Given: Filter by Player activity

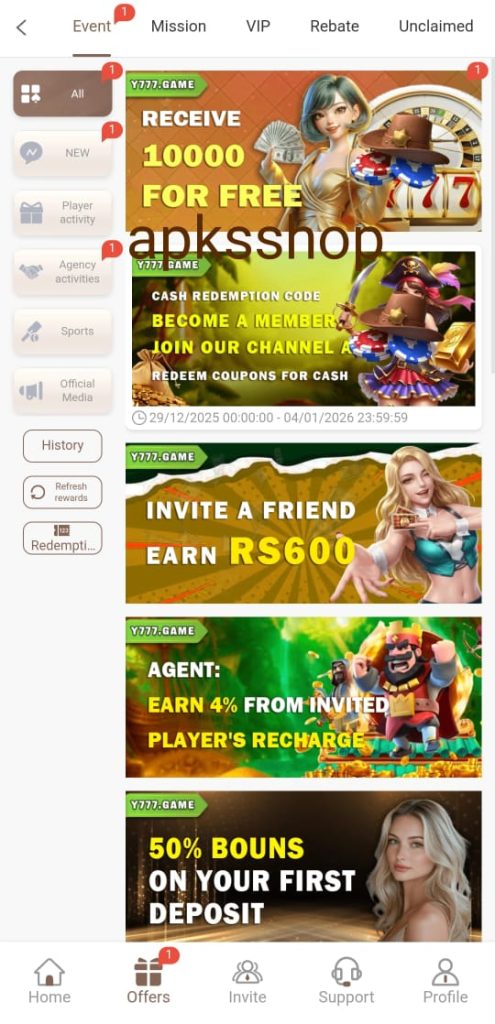Looking at the screenshot, I should (63, 213).
